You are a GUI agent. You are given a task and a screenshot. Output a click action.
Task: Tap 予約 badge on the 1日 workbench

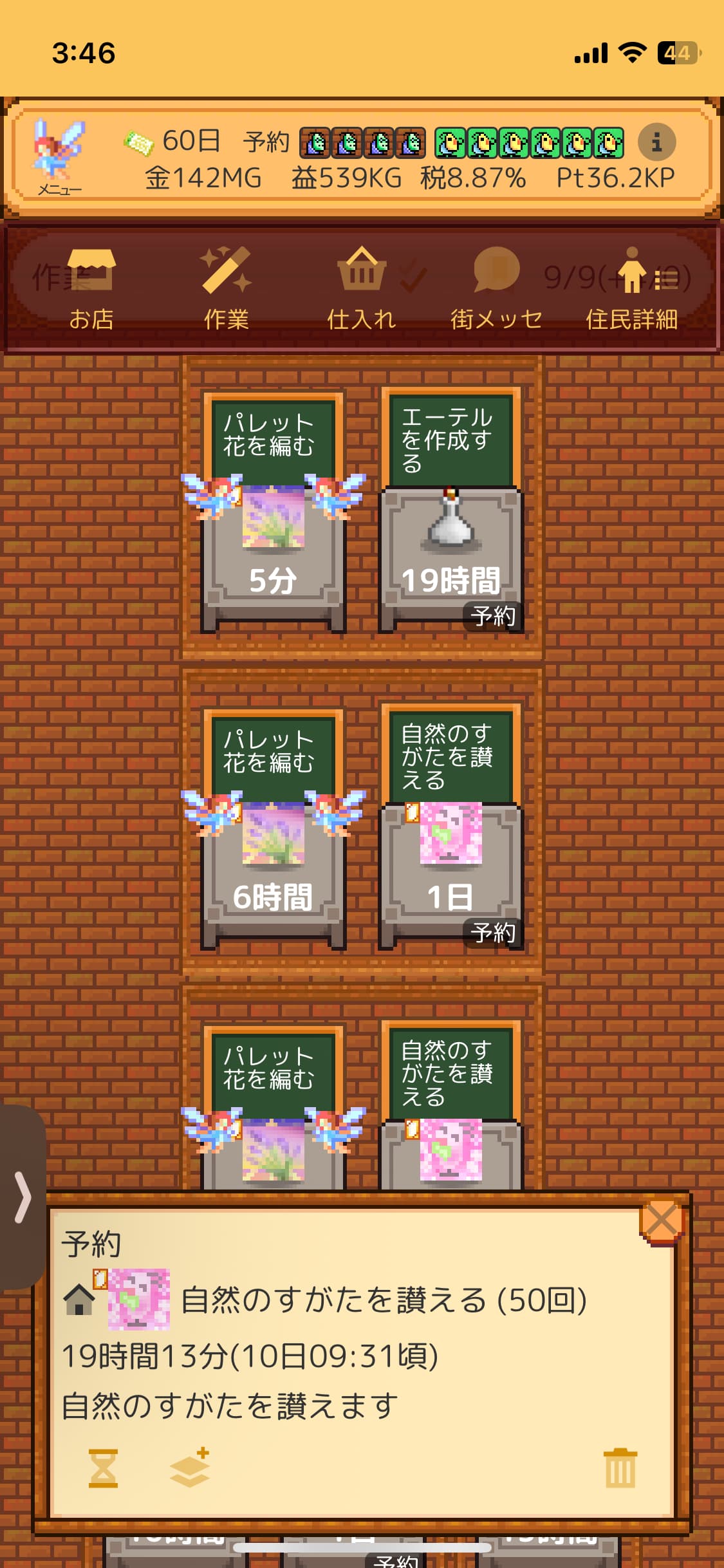pyautogui.click(x=492, y=932)
